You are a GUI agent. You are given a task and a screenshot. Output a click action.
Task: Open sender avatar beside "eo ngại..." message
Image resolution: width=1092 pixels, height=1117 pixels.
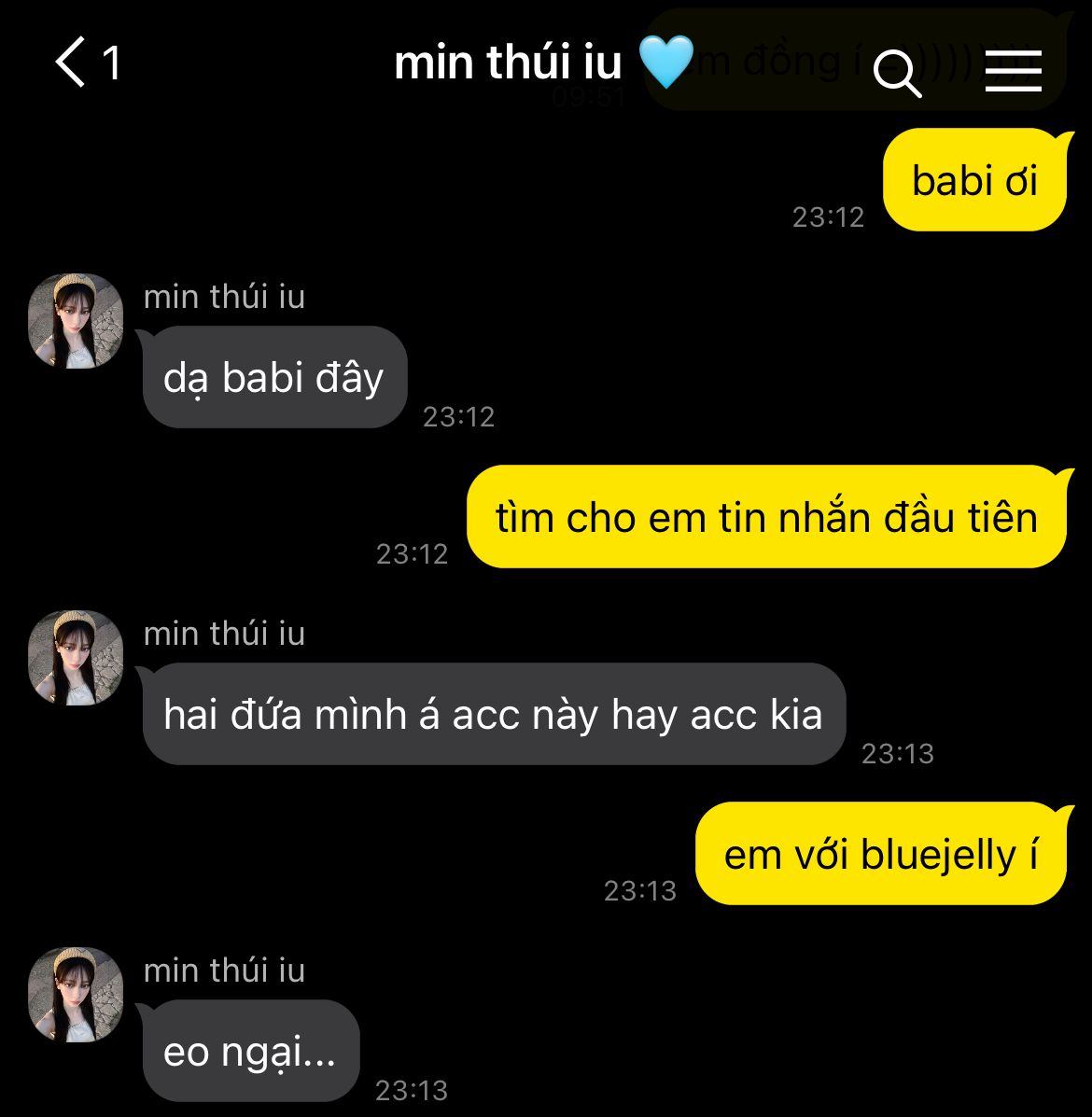tap(76, 995)
